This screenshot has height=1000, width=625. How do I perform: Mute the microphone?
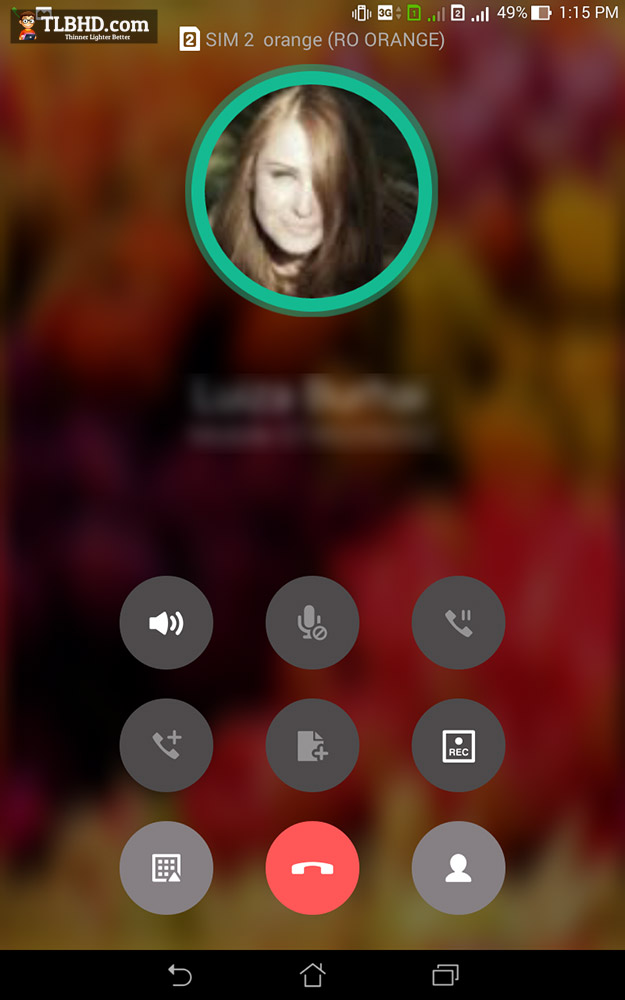click(x=312, y=622)
